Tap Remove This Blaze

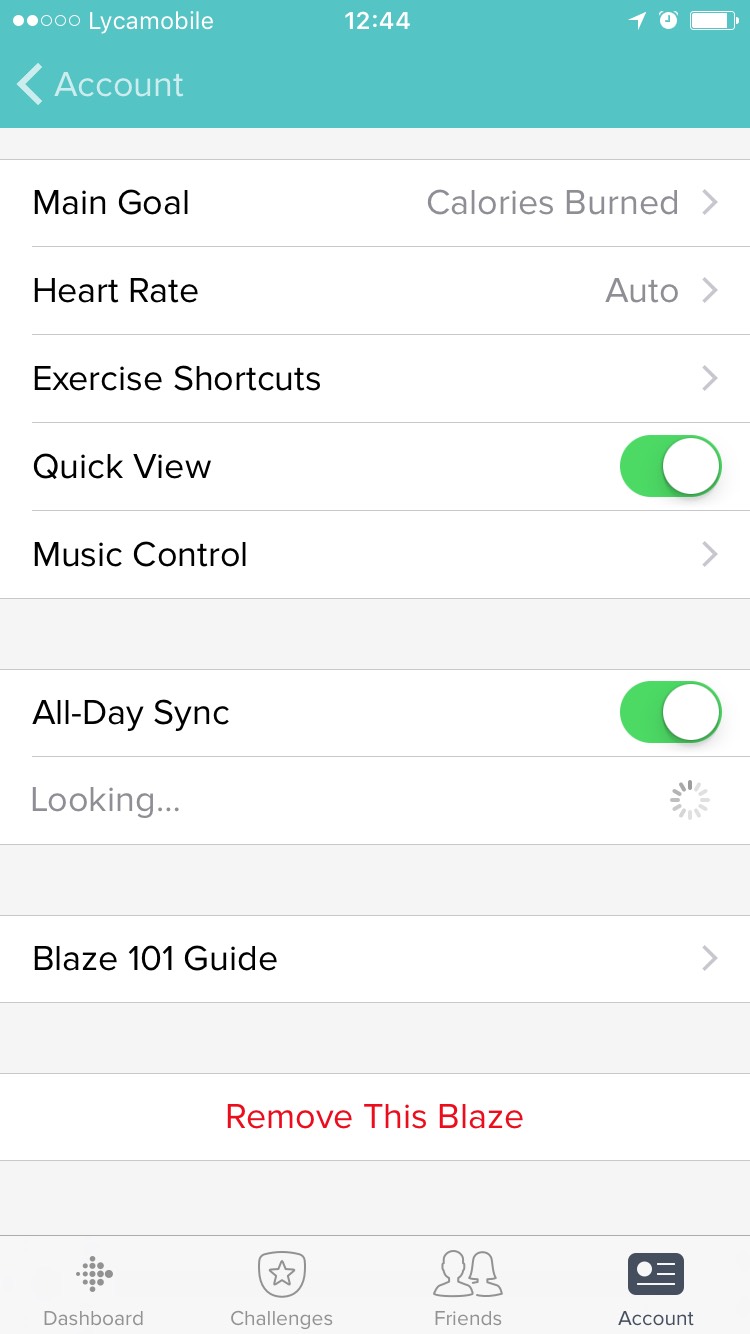375,1117
